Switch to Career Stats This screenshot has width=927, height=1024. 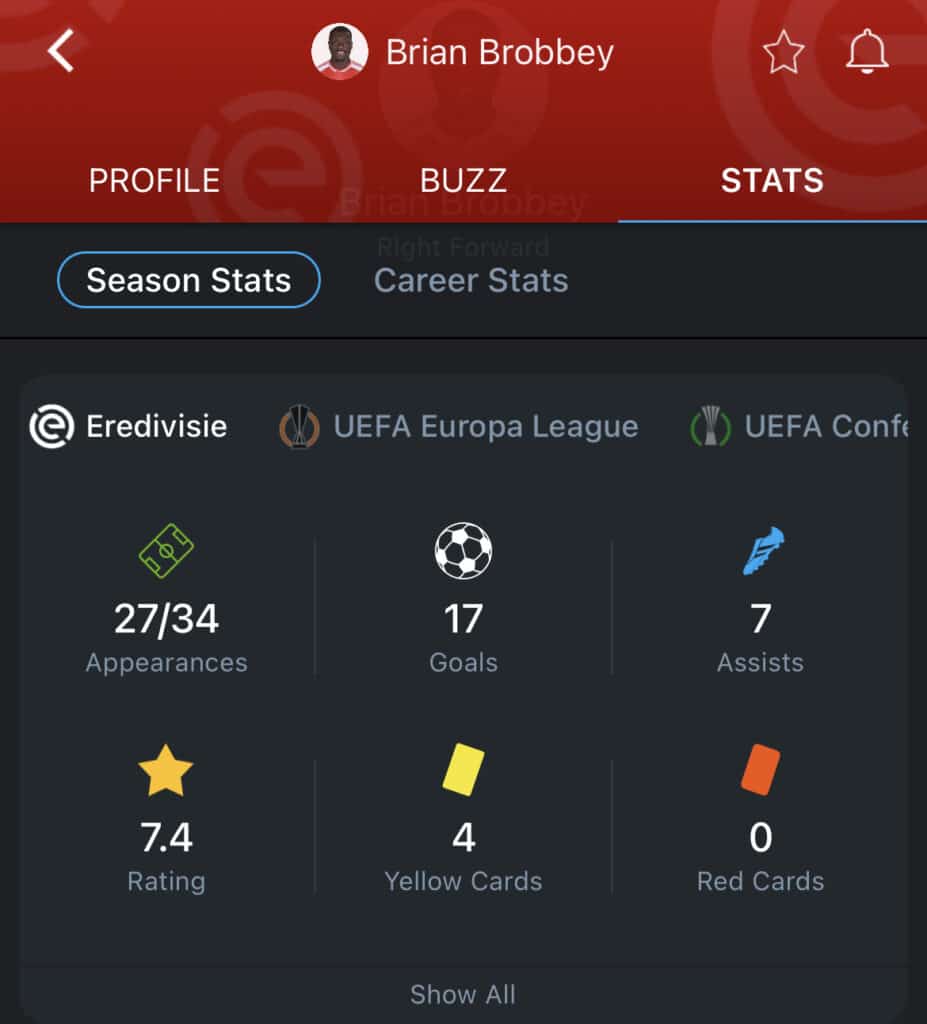pos(471,280)
